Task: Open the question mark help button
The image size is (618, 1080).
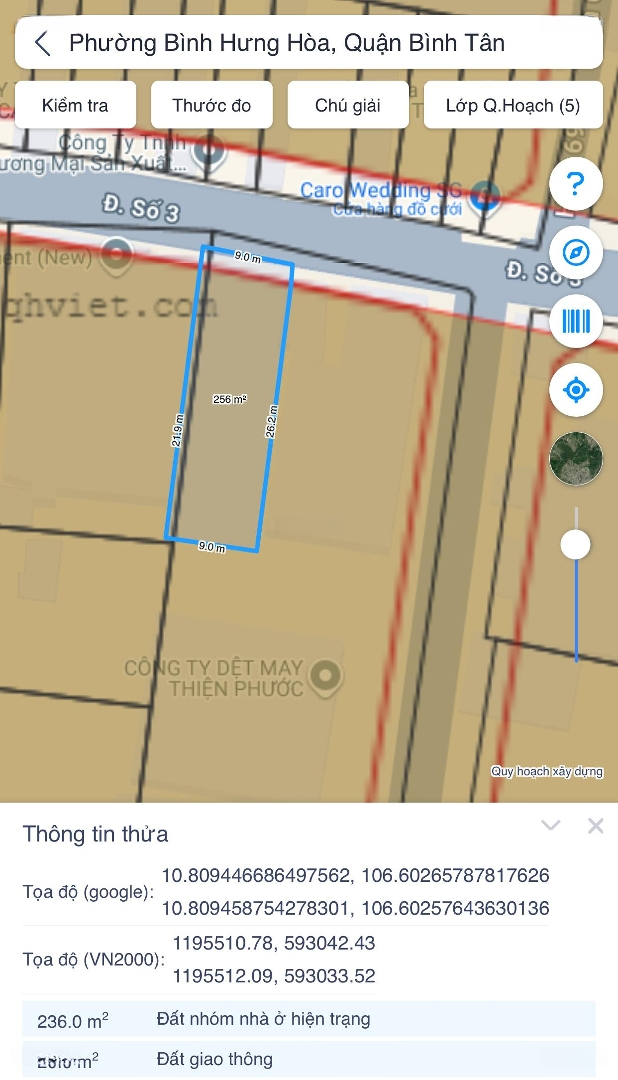Action: point(576,184)
